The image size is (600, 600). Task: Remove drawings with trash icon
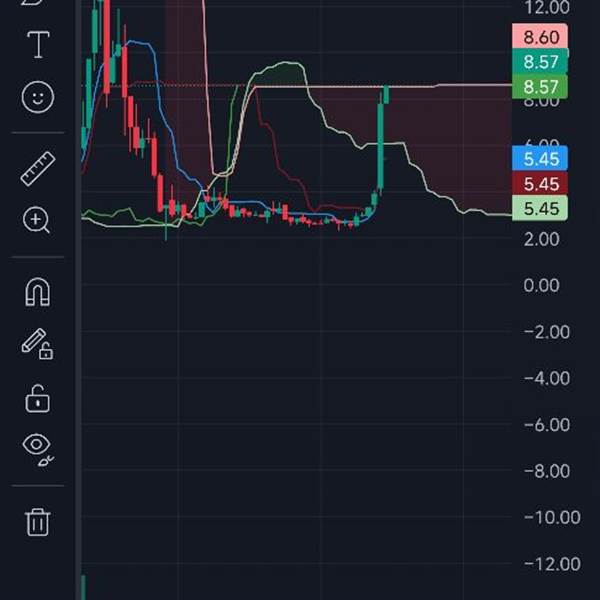coord(38,521)
